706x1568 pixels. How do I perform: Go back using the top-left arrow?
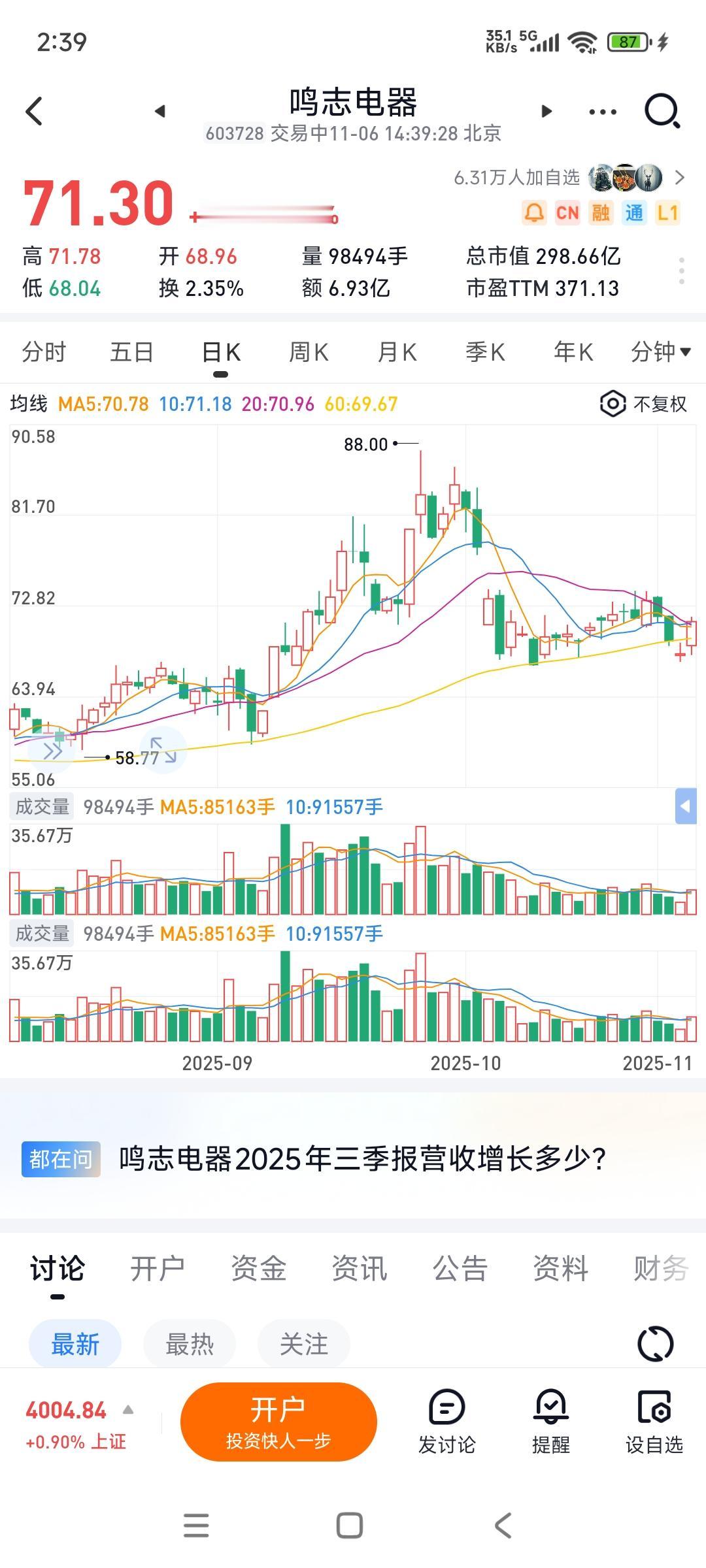pos(34,111)
